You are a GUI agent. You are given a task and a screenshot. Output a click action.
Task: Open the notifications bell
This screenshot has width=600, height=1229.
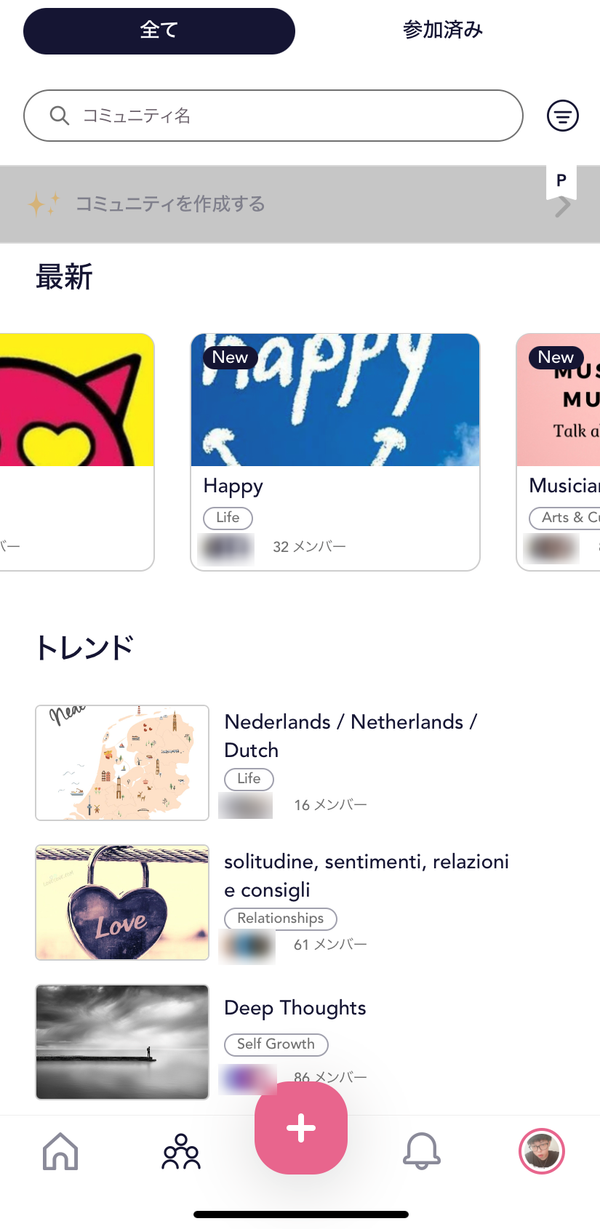[422, 1151]
